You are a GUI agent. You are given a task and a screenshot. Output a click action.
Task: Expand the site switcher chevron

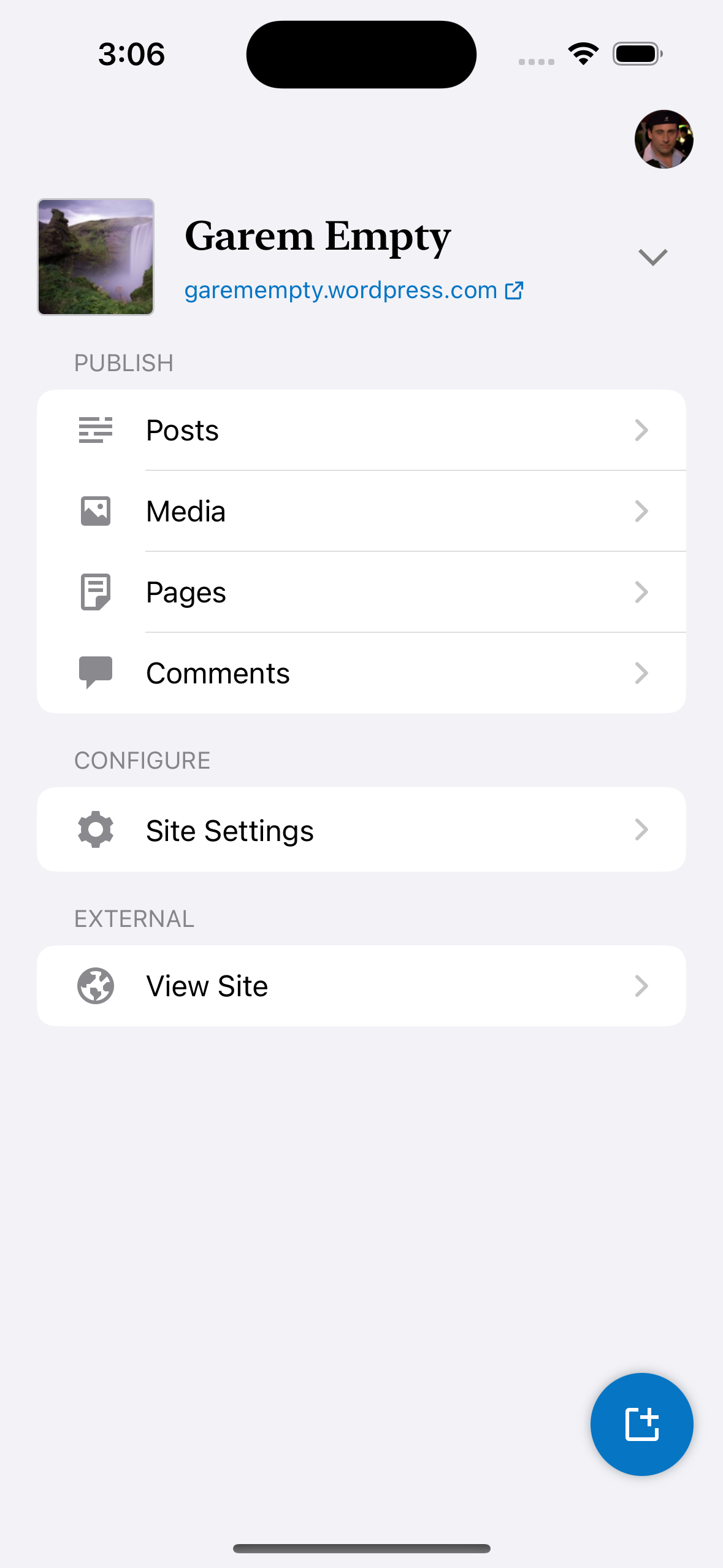(652, 256)
